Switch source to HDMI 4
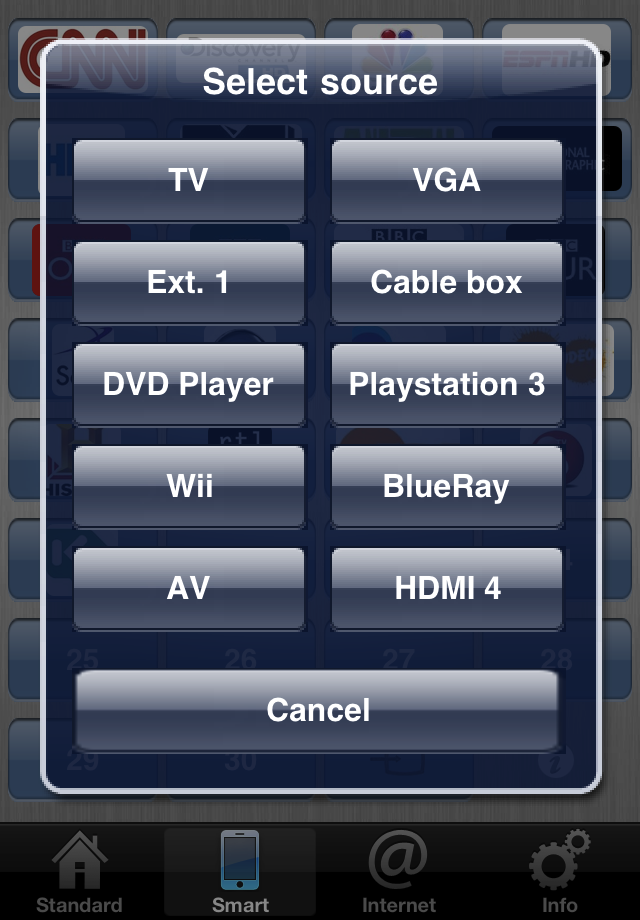 446,589
